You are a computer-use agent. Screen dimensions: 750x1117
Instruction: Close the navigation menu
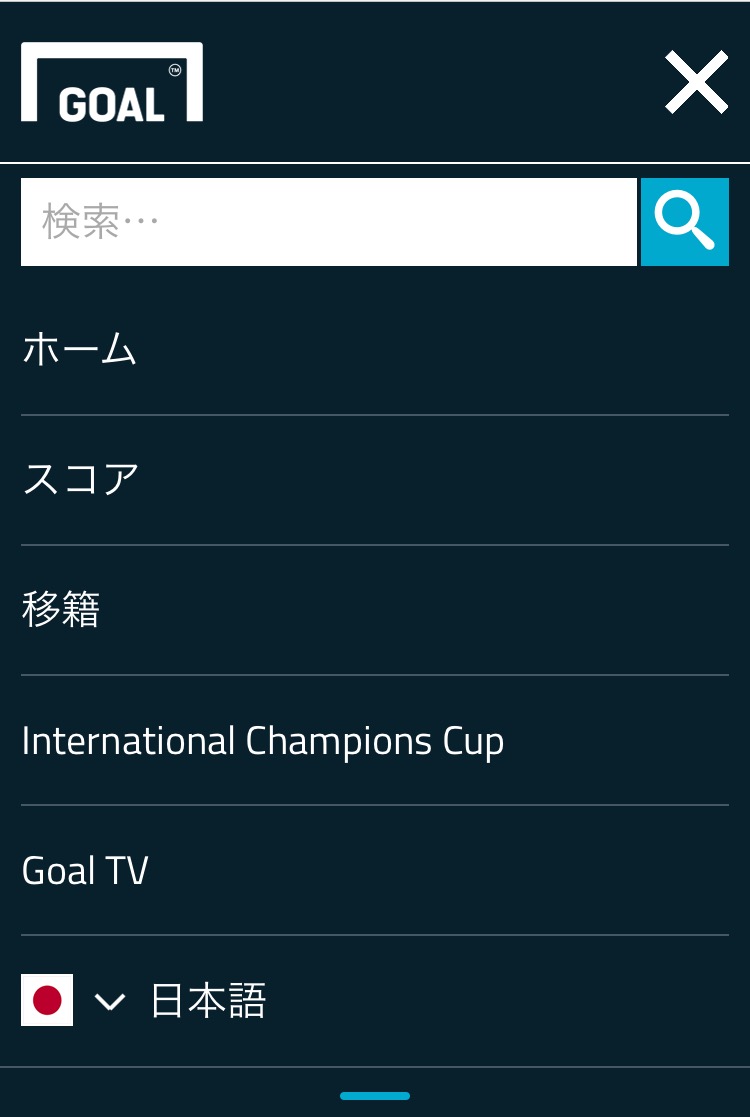click(x=696, y=83)
